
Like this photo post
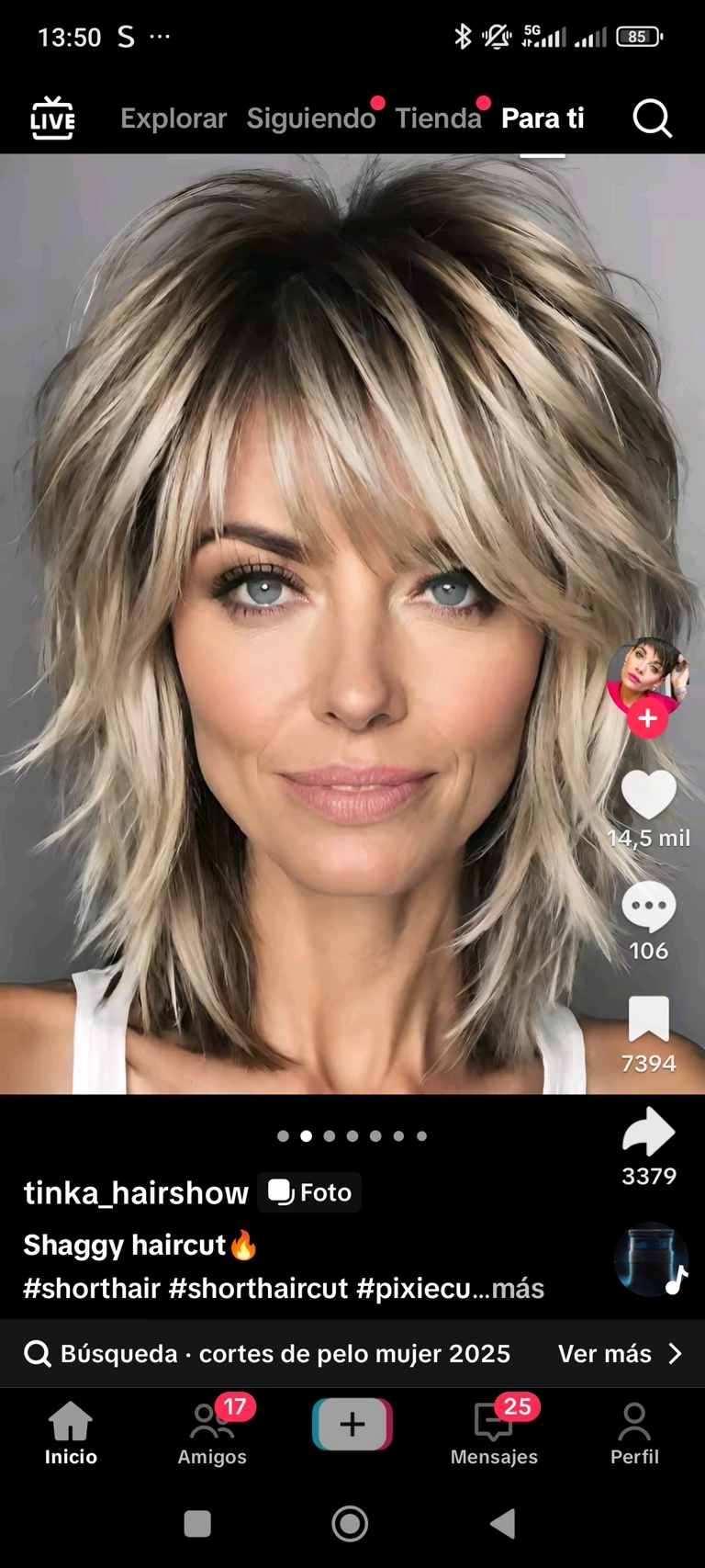(648, 795)
